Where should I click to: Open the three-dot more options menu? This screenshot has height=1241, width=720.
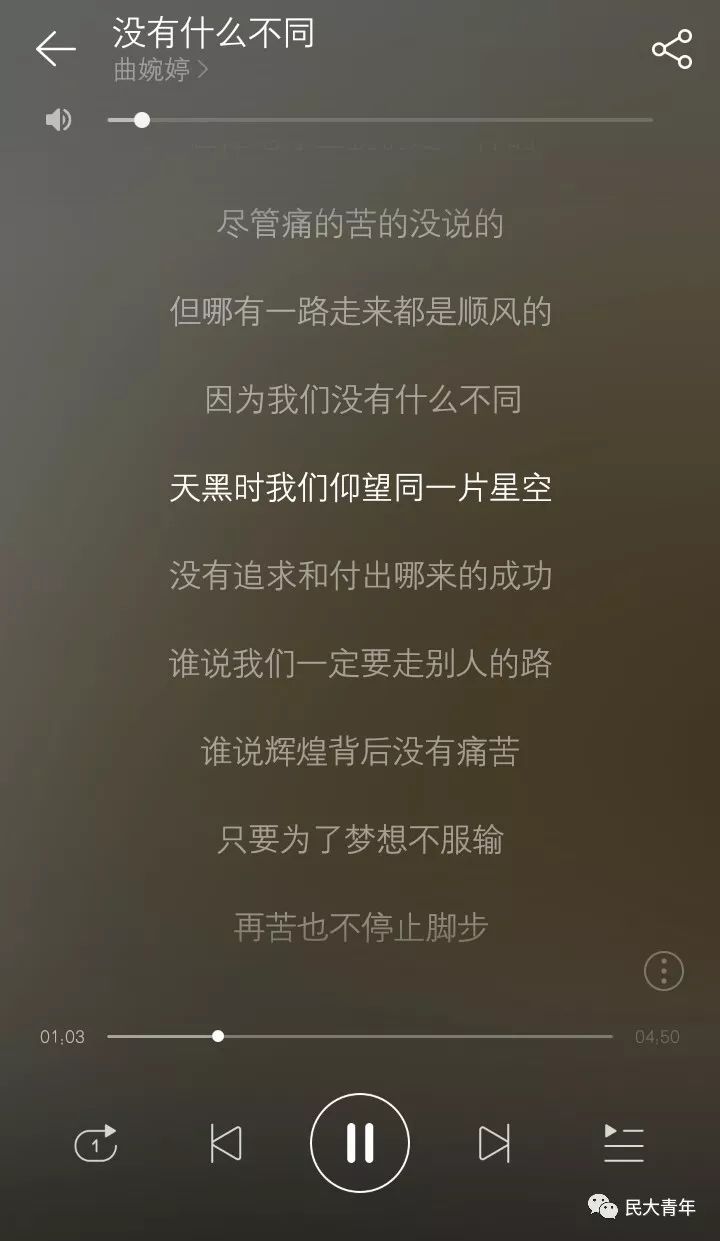[x=663, y=971]
